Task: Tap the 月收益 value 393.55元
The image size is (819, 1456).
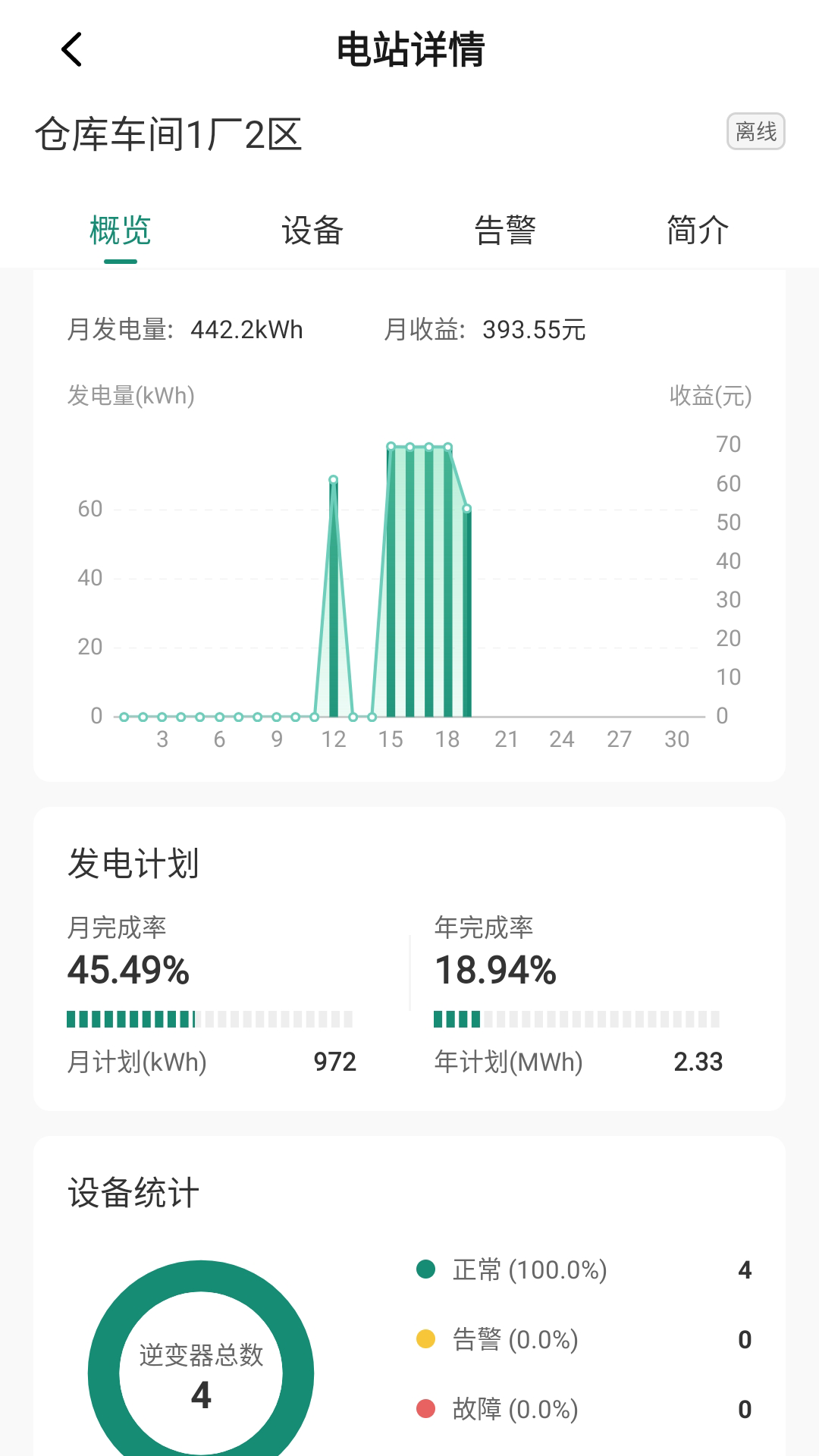Action: [533, 330]
